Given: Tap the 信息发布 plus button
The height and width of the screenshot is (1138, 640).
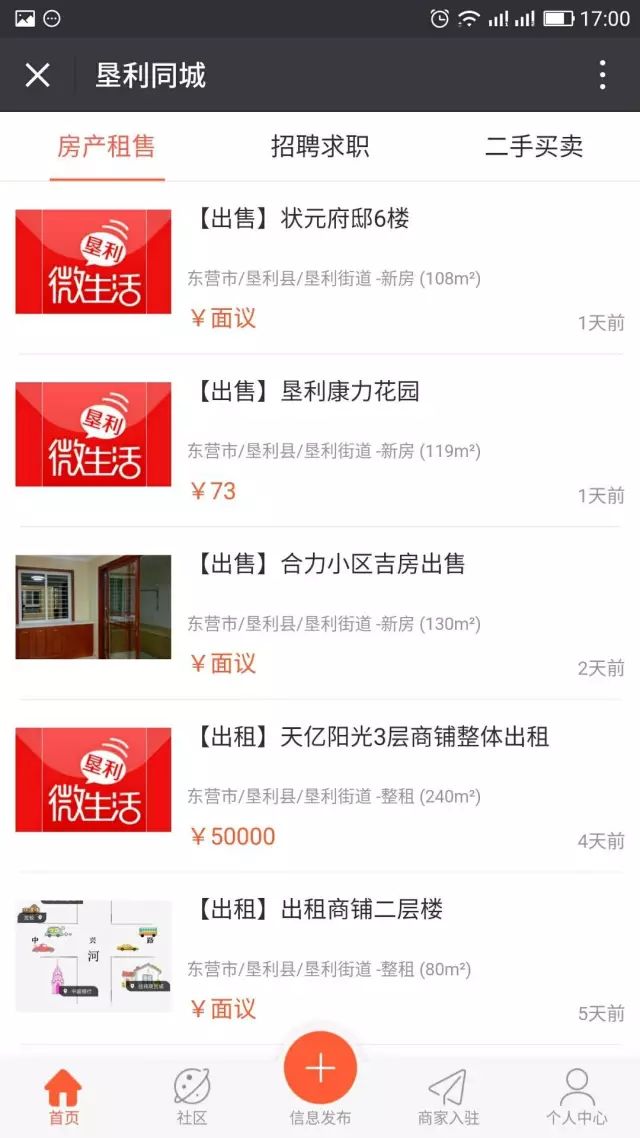Looking at the screenshot, I should (320, 1069).
